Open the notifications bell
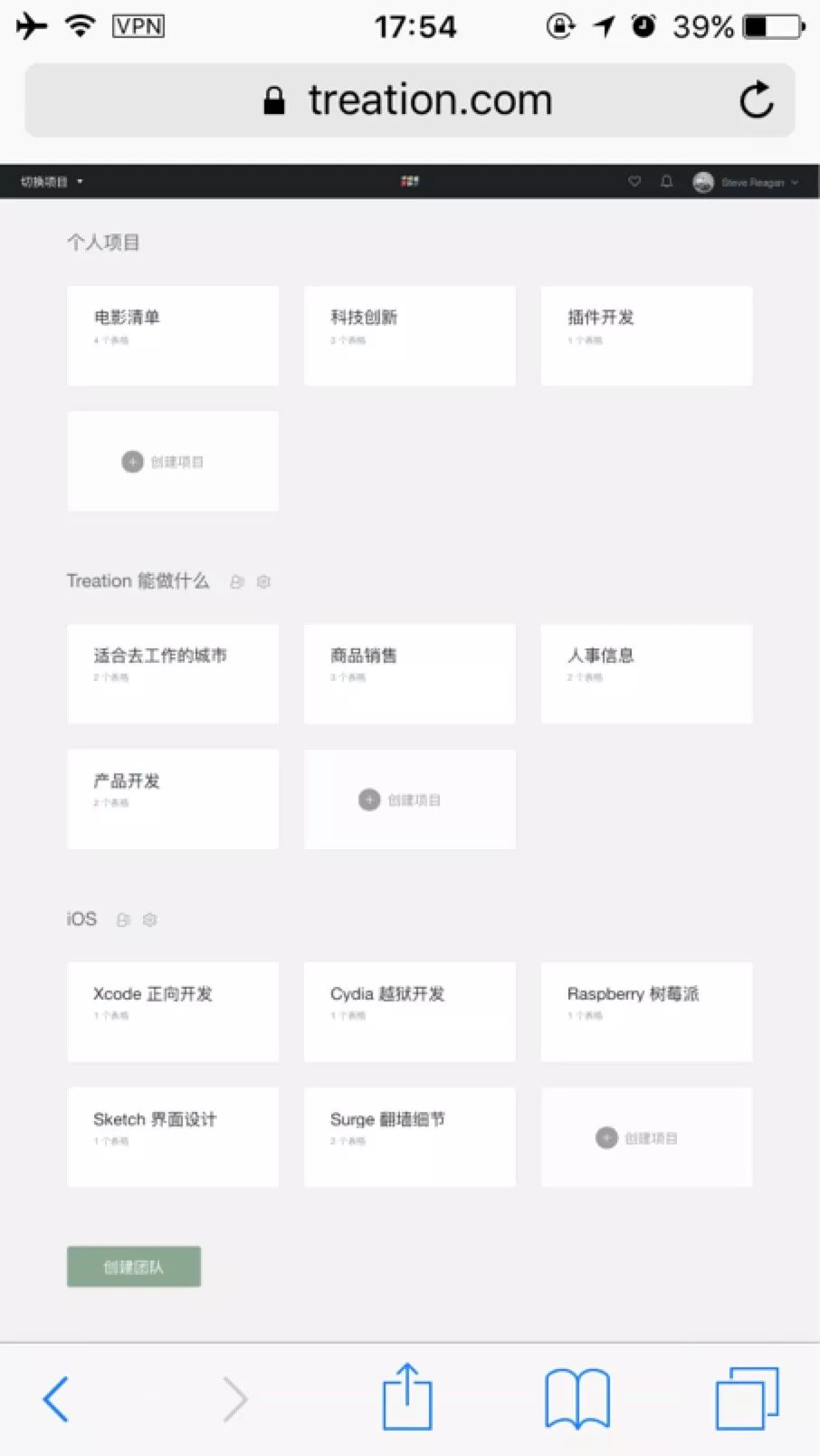The image size is (820, 1456). pos(666,182)
